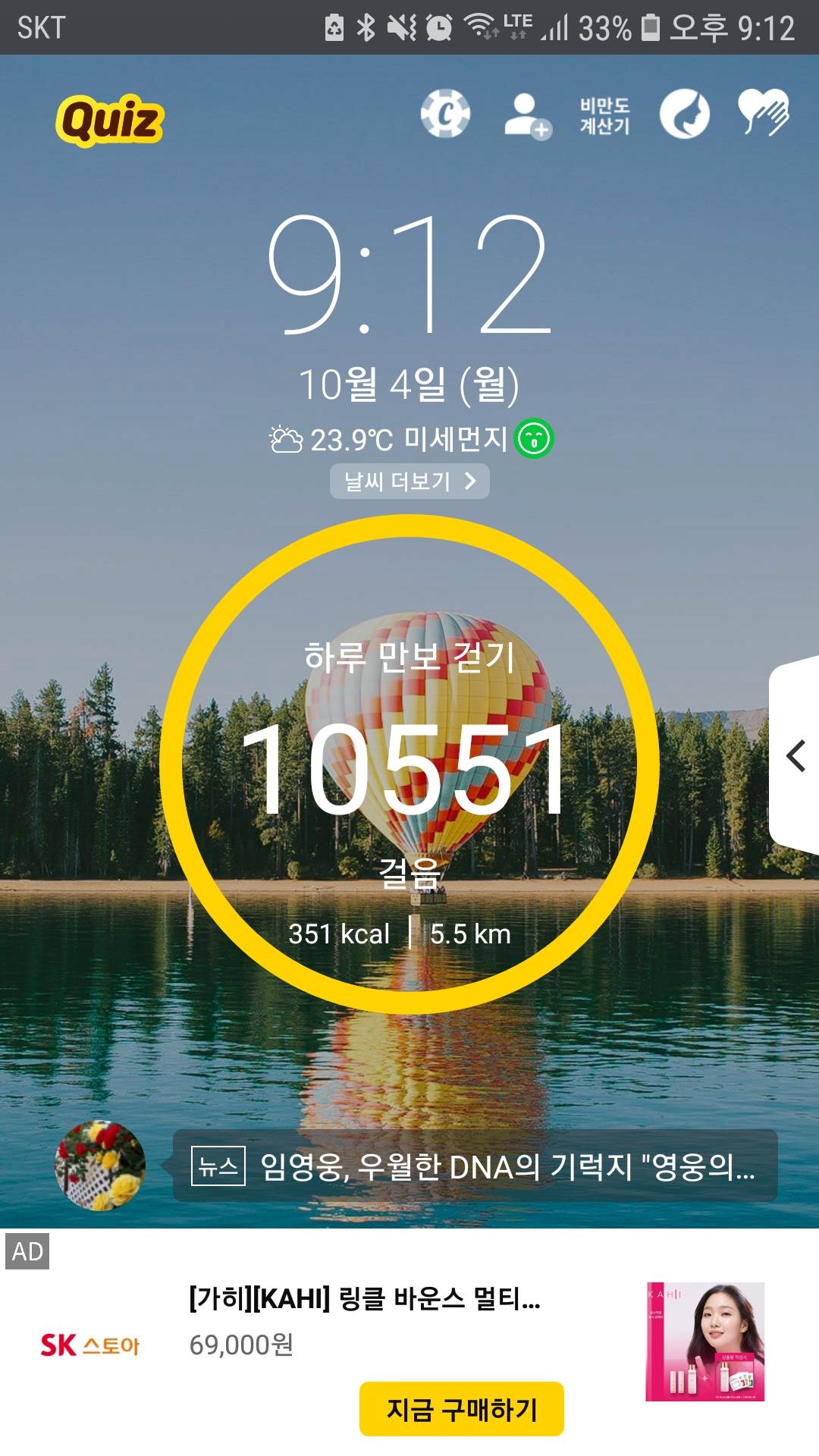Viewport: 819px width, 1456px height.
Task: Open the 비만도 계산기 calculator
Action: point(604,116)
